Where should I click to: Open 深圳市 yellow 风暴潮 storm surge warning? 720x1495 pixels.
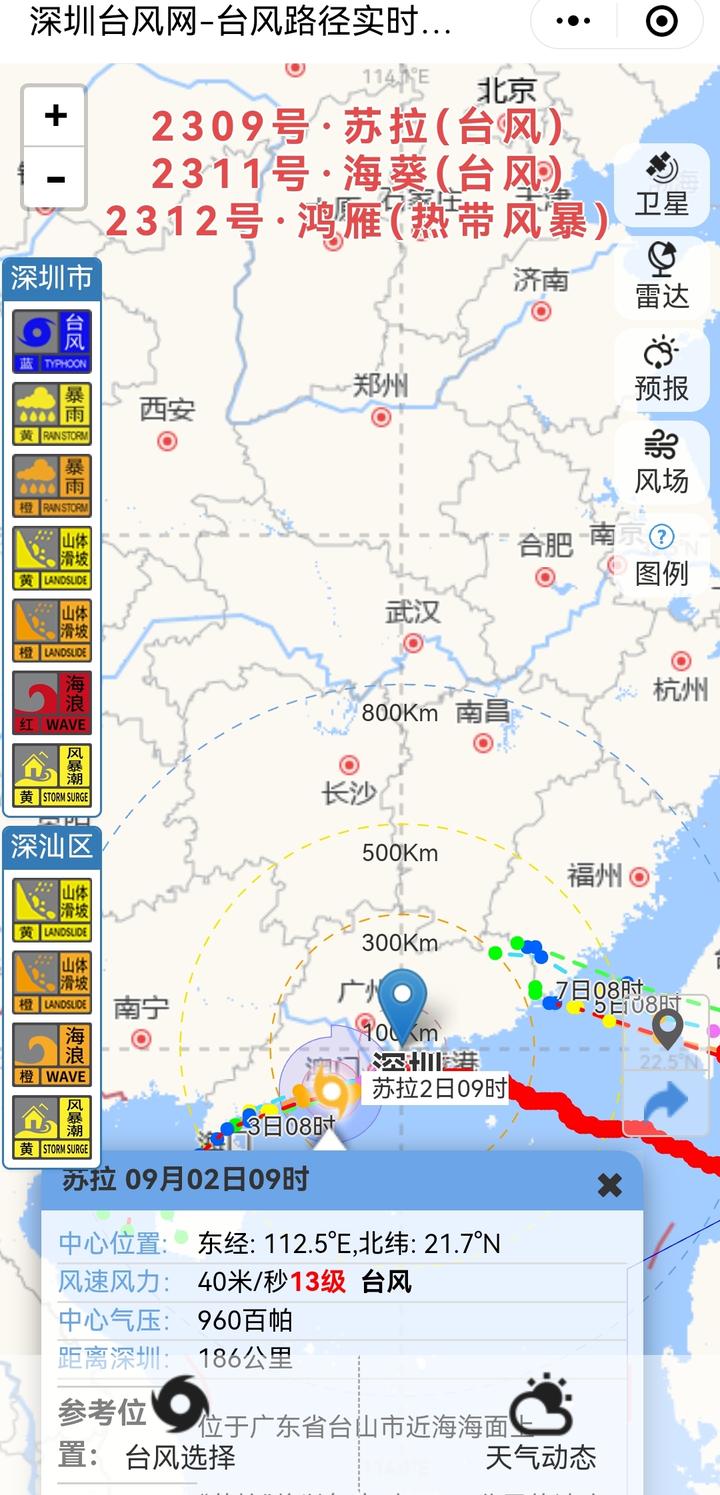click(52, 774)
